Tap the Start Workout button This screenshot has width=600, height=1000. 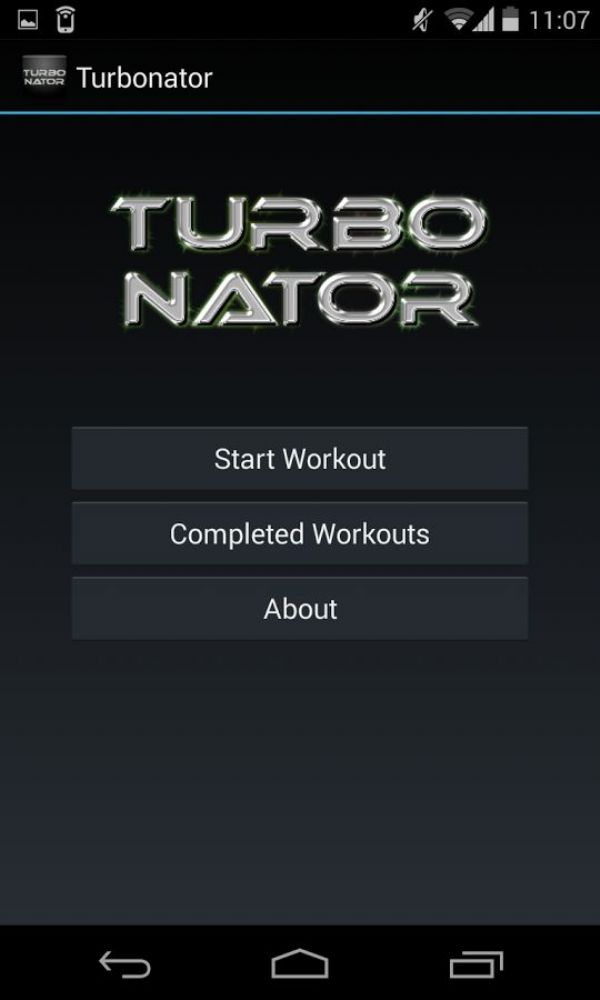[x=300, y=459]
